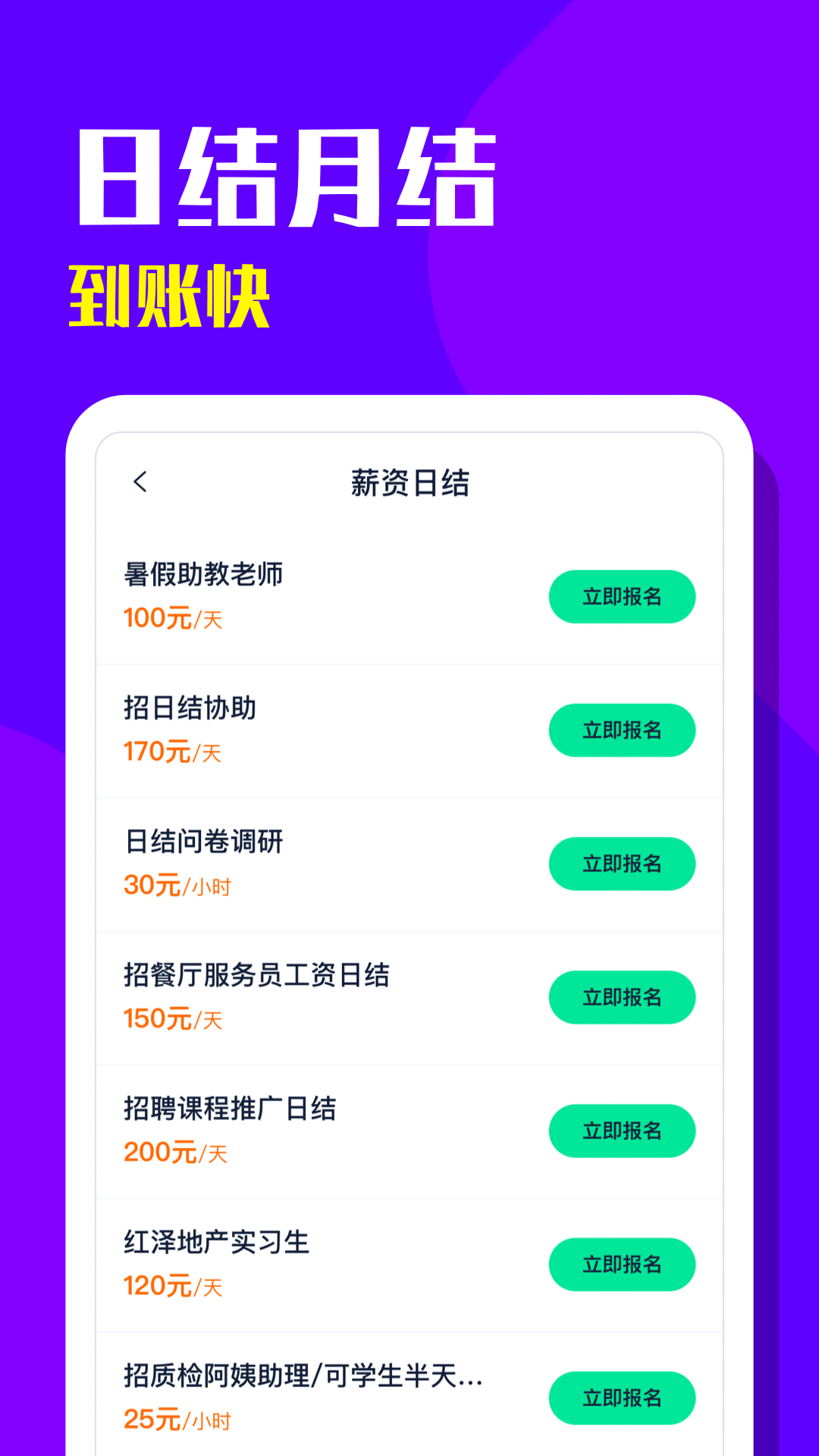Tap 立即报名 for 招餐厅服务员工资日结 job
The width and height of the screenshot is (819, 1456).
tap(622, 998)
